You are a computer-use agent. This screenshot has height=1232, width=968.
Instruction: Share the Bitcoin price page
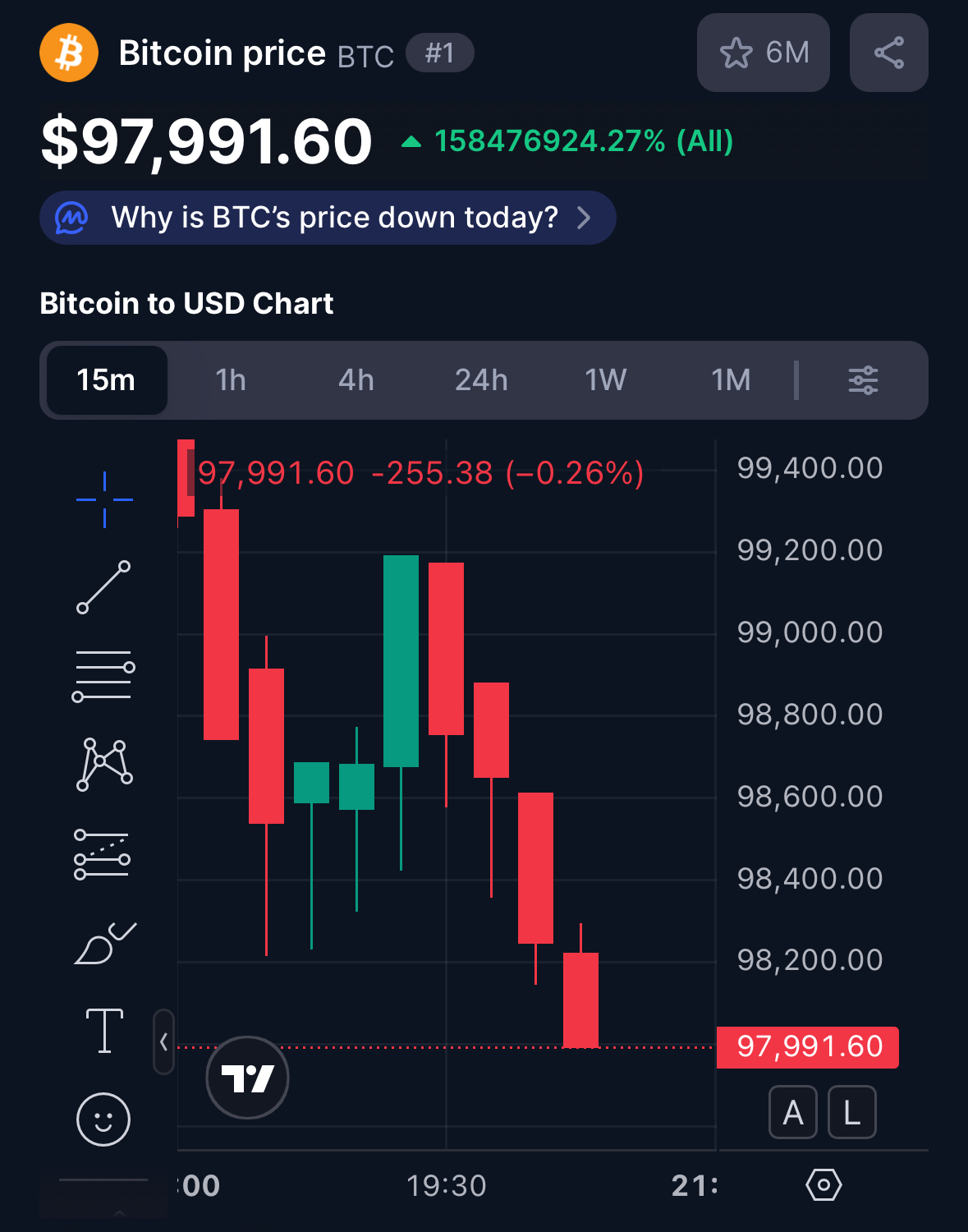pos(888,53)
